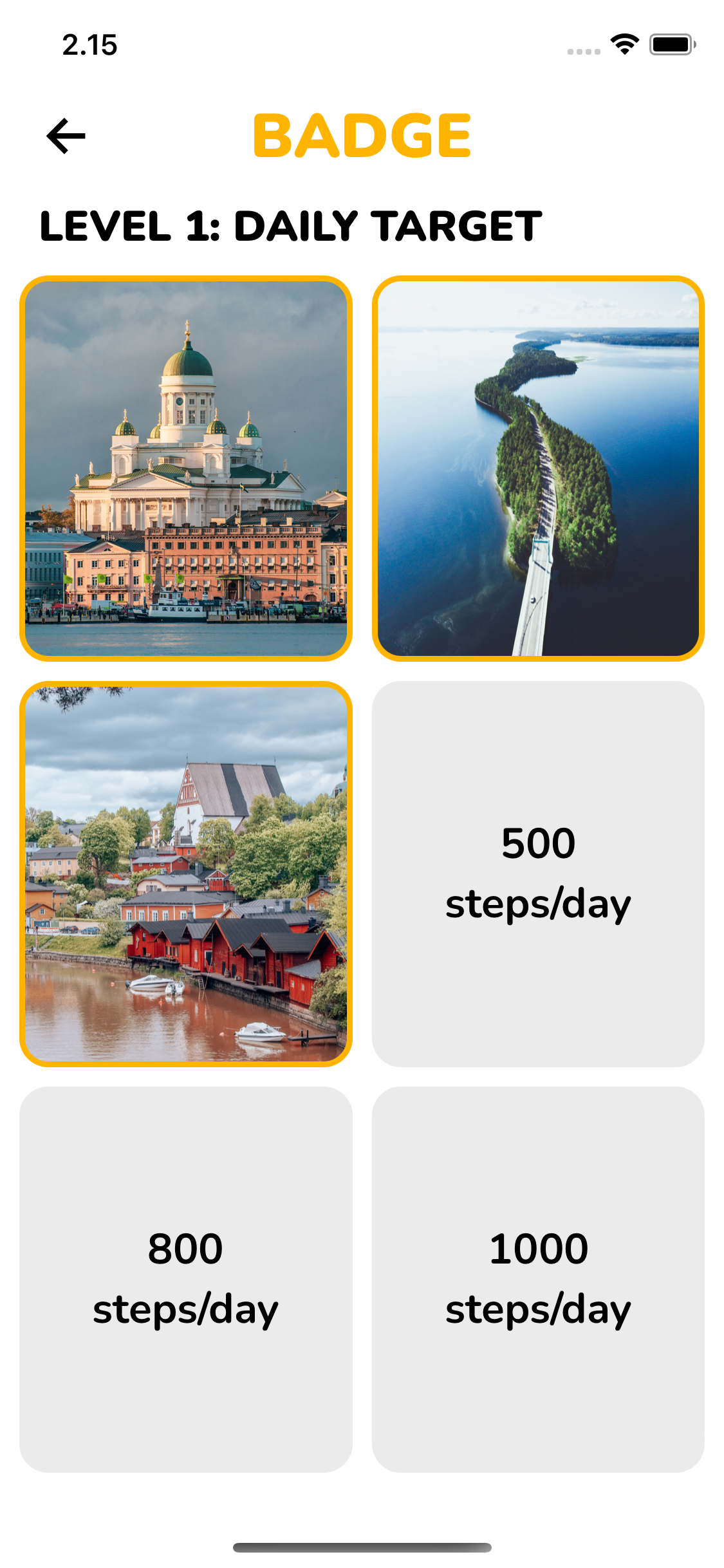Select the 1000 steps/day badge
Screen dimensions: 724x1568
tap(538, 1279)
